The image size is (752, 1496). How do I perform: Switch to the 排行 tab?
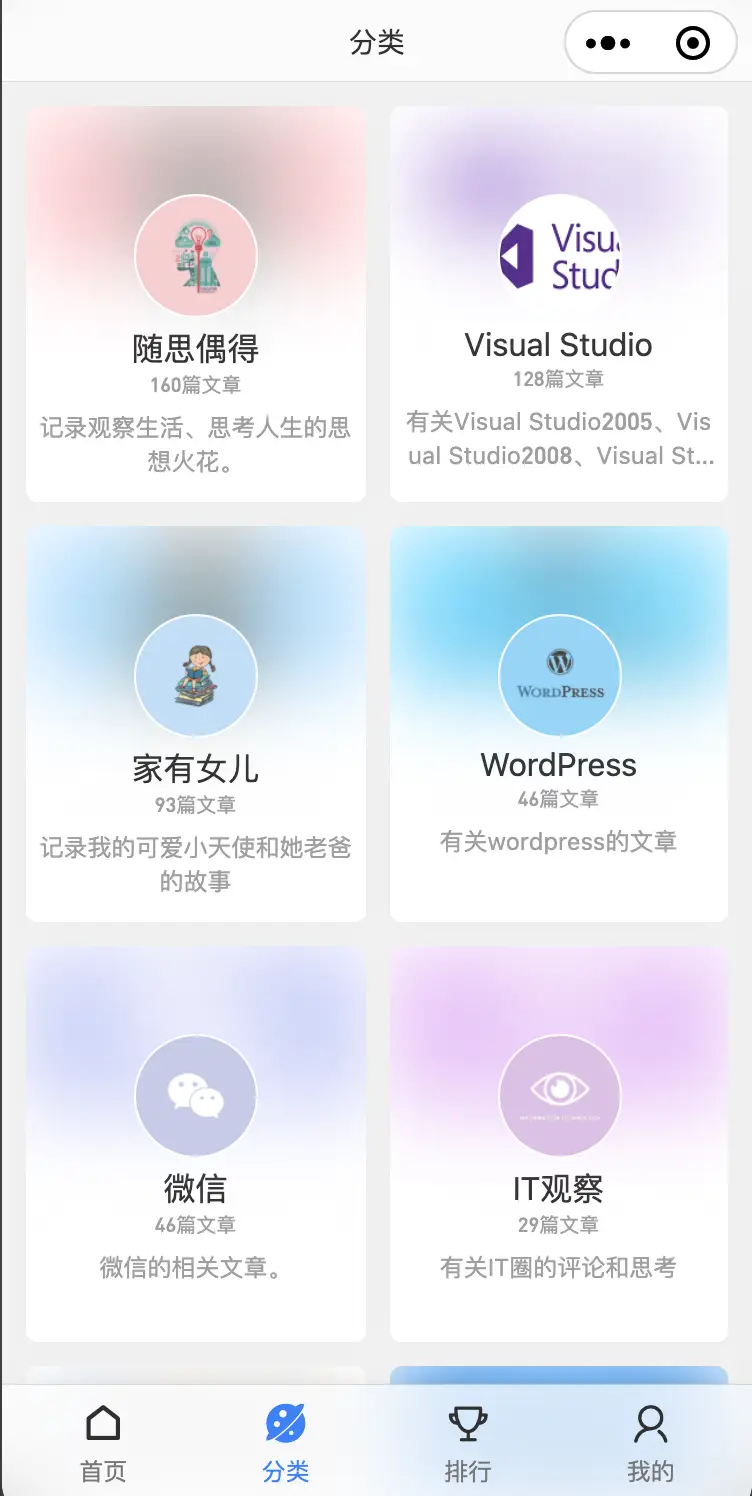(468, 1442)
